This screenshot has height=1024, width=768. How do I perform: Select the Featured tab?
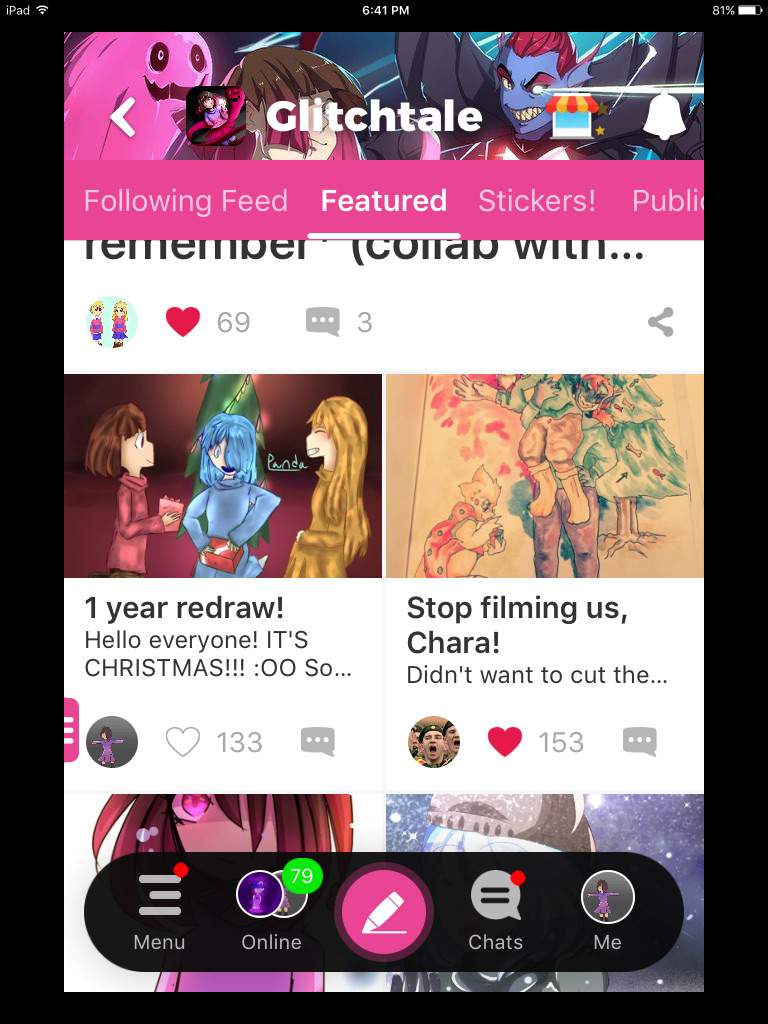[x=383, y=201]
